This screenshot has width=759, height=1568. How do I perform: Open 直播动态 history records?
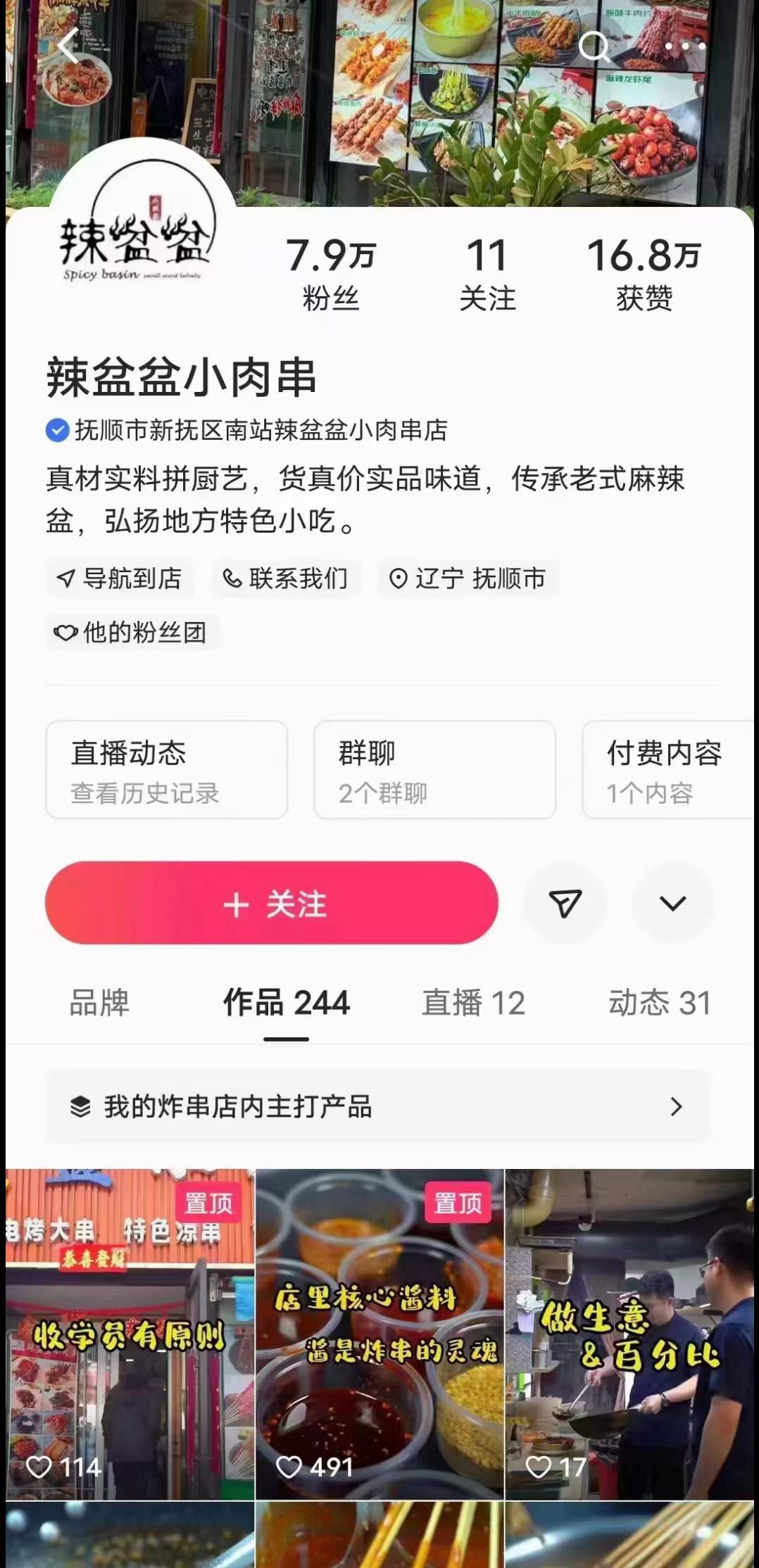[x=166, y=770]
